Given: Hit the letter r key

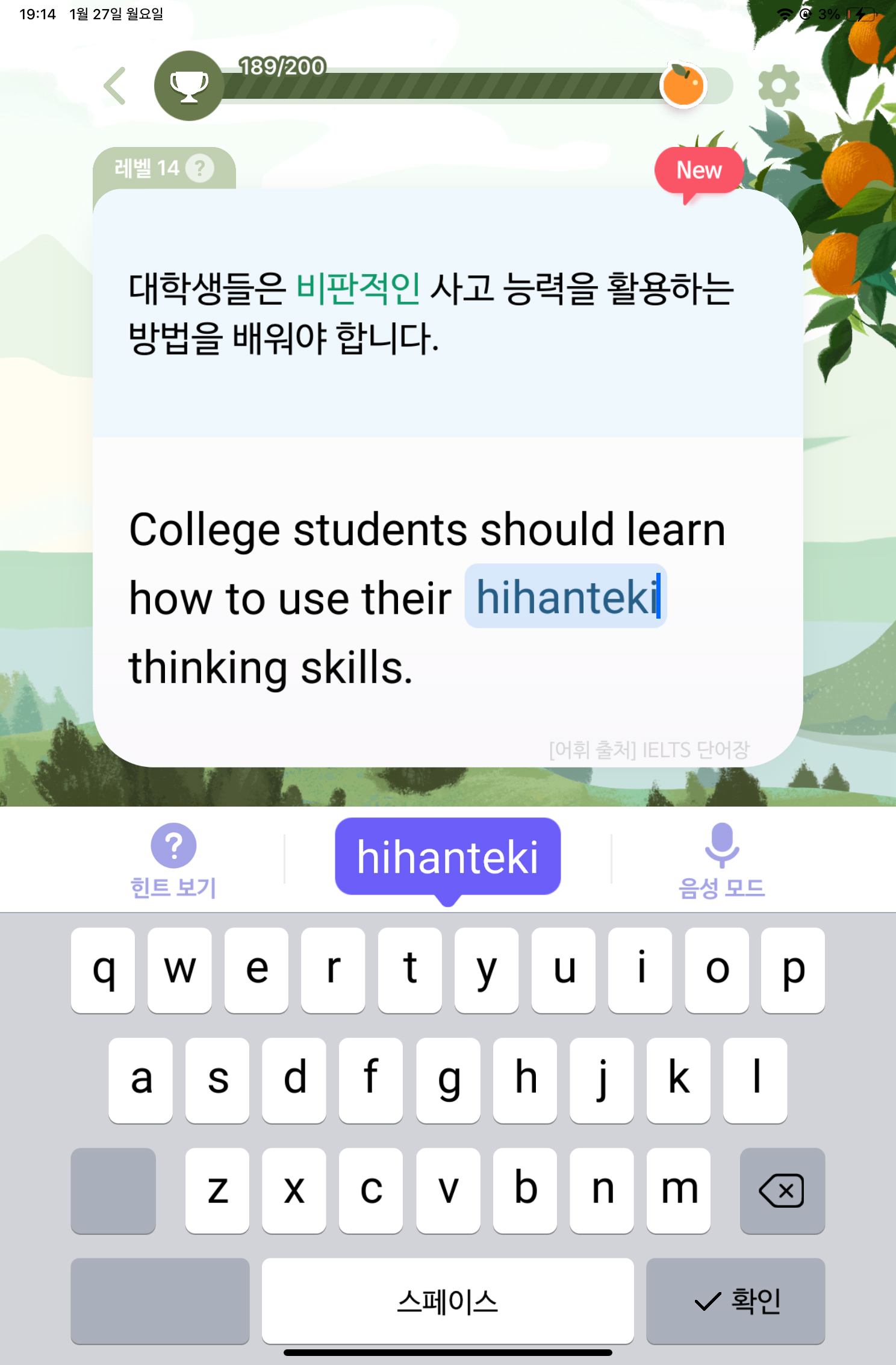Looking at the screenshot, I should pos(333,970).
